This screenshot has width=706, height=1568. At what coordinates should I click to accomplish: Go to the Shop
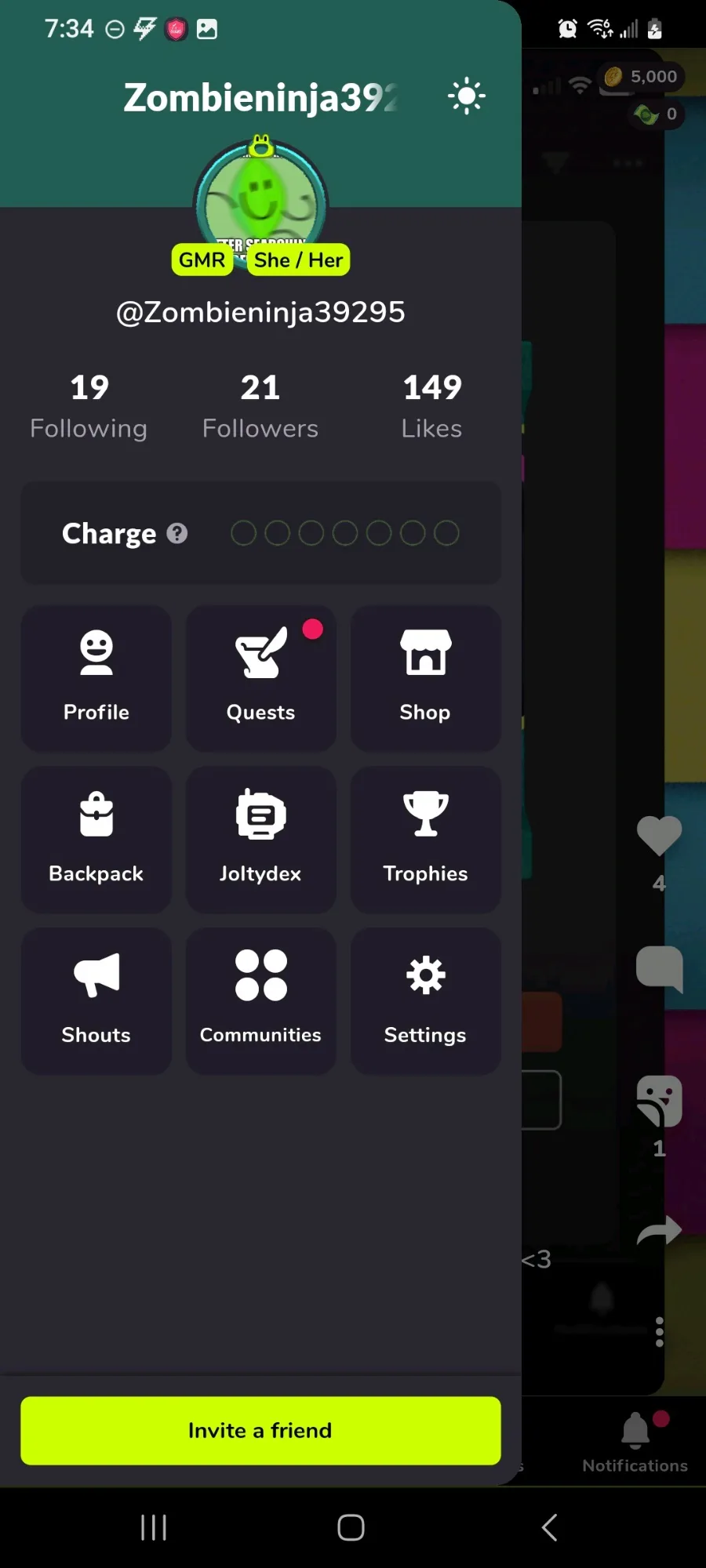[x=425, y=678]
